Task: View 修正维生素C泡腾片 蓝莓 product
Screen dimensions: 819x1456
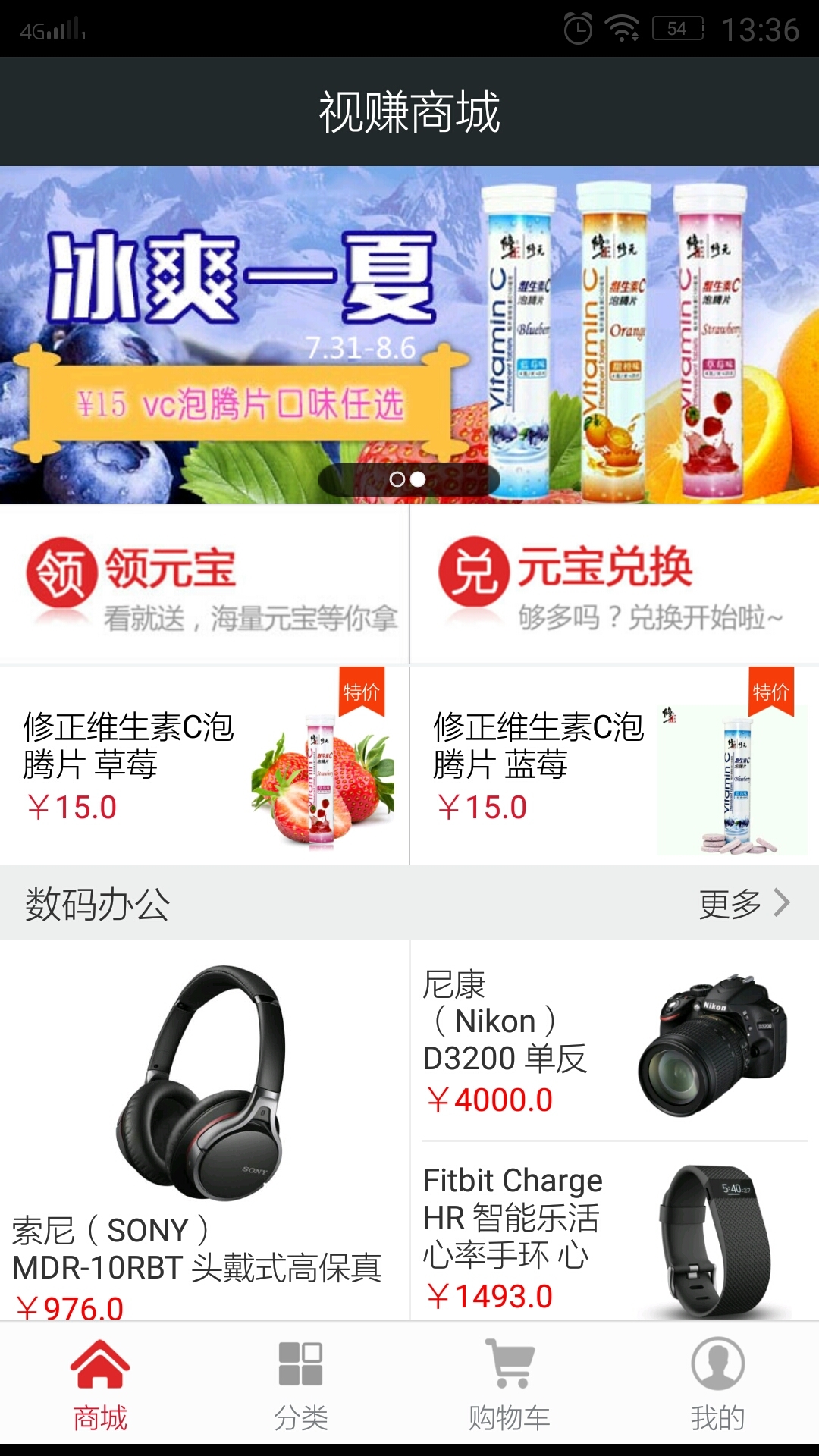Action: point(614,766)
